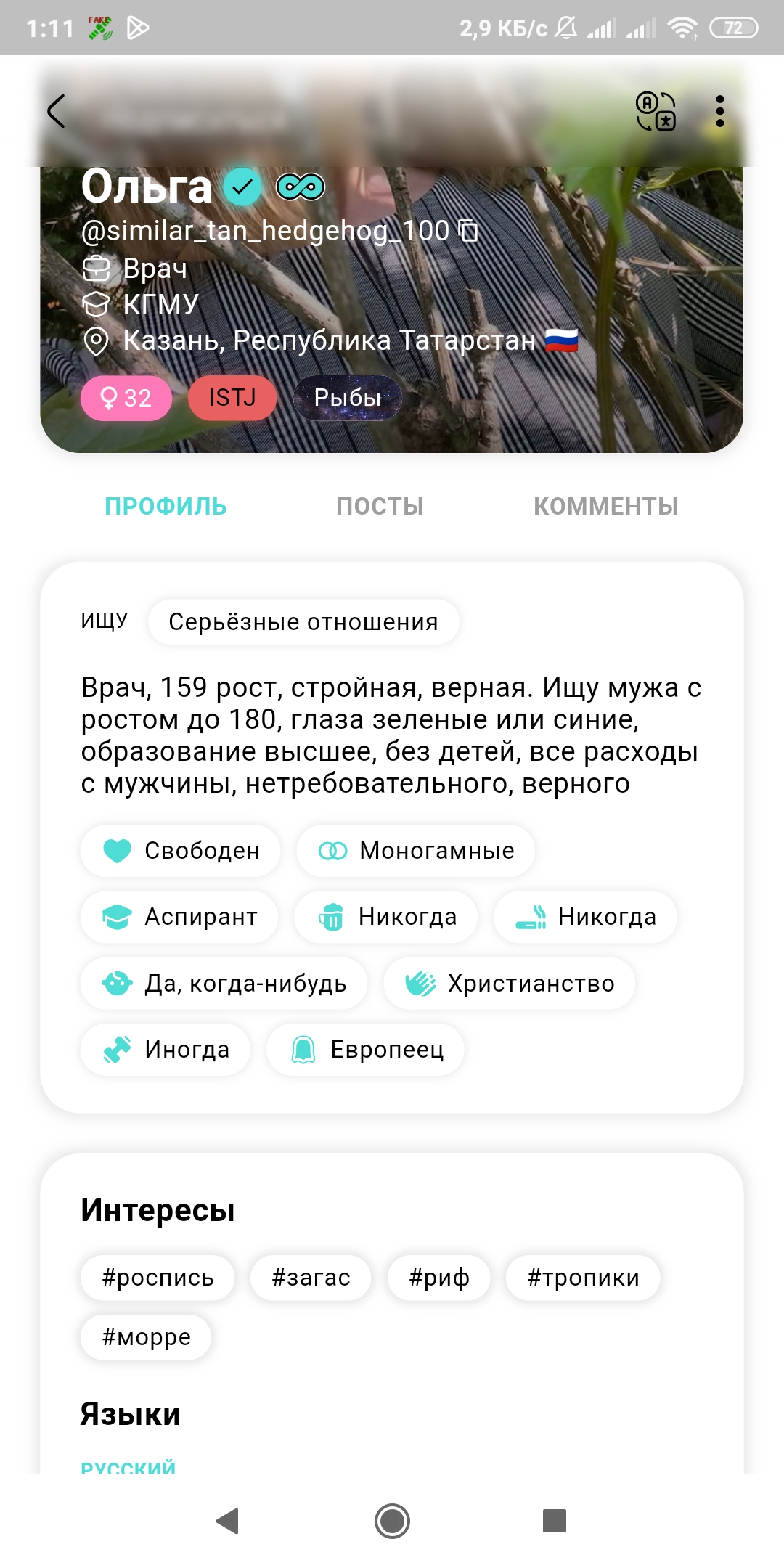Select the ПРОФИЛЬ tab
Screen dimensions: 784x1568
pyautogui.click(x=166, y=506)
